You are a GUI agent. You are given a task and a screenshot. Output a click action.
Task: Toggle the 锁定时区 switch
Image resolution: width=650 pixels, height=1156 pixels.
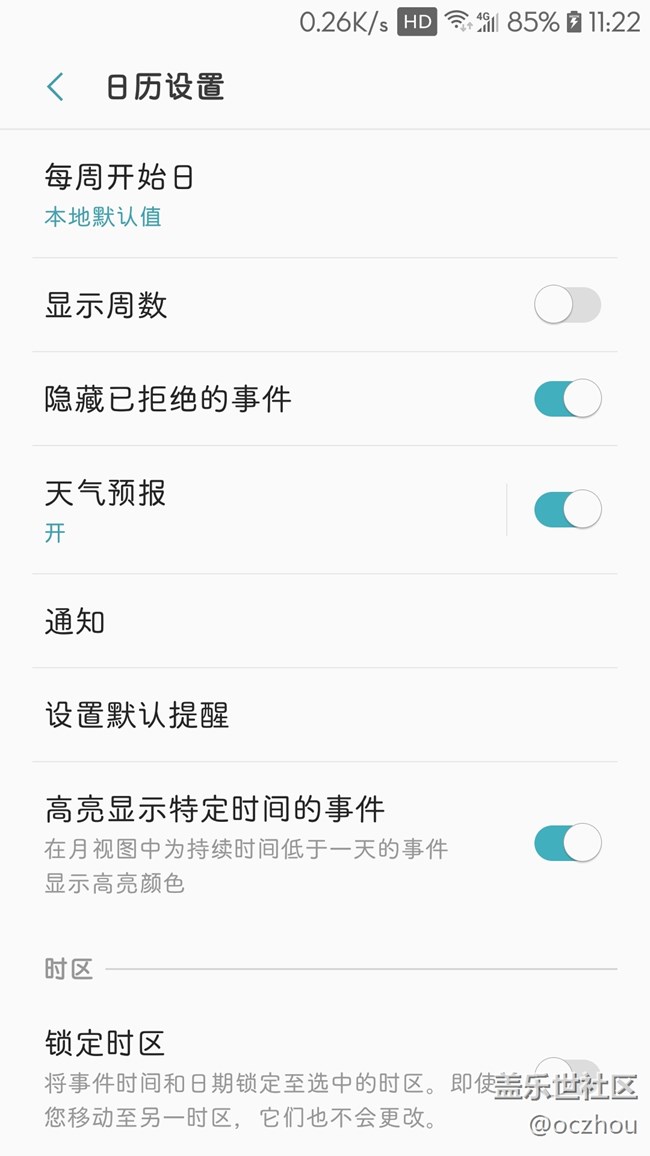567,1075
